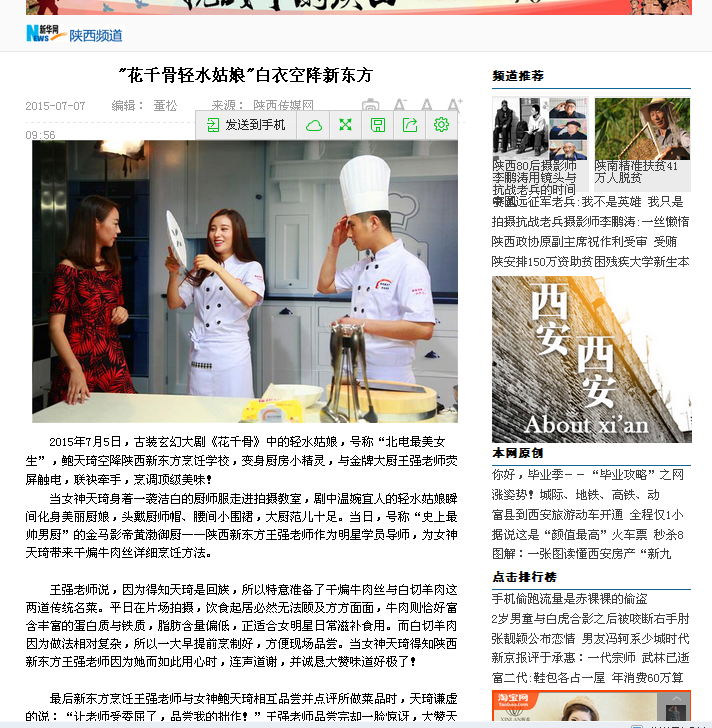
Task: Open the 西安 About xi'an banner
Action: [591, 359]
